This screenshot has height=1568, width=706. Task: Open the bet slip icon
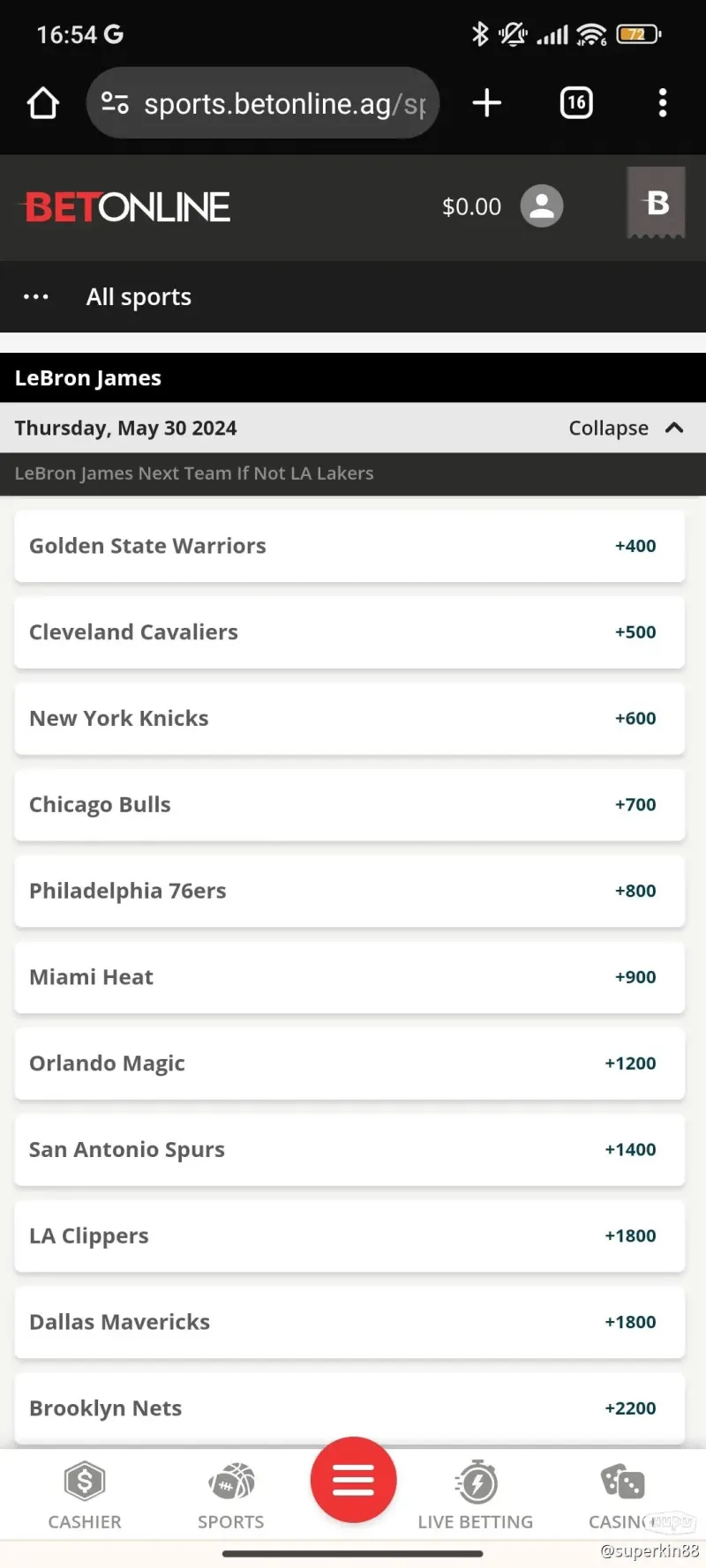click(656, 204)
